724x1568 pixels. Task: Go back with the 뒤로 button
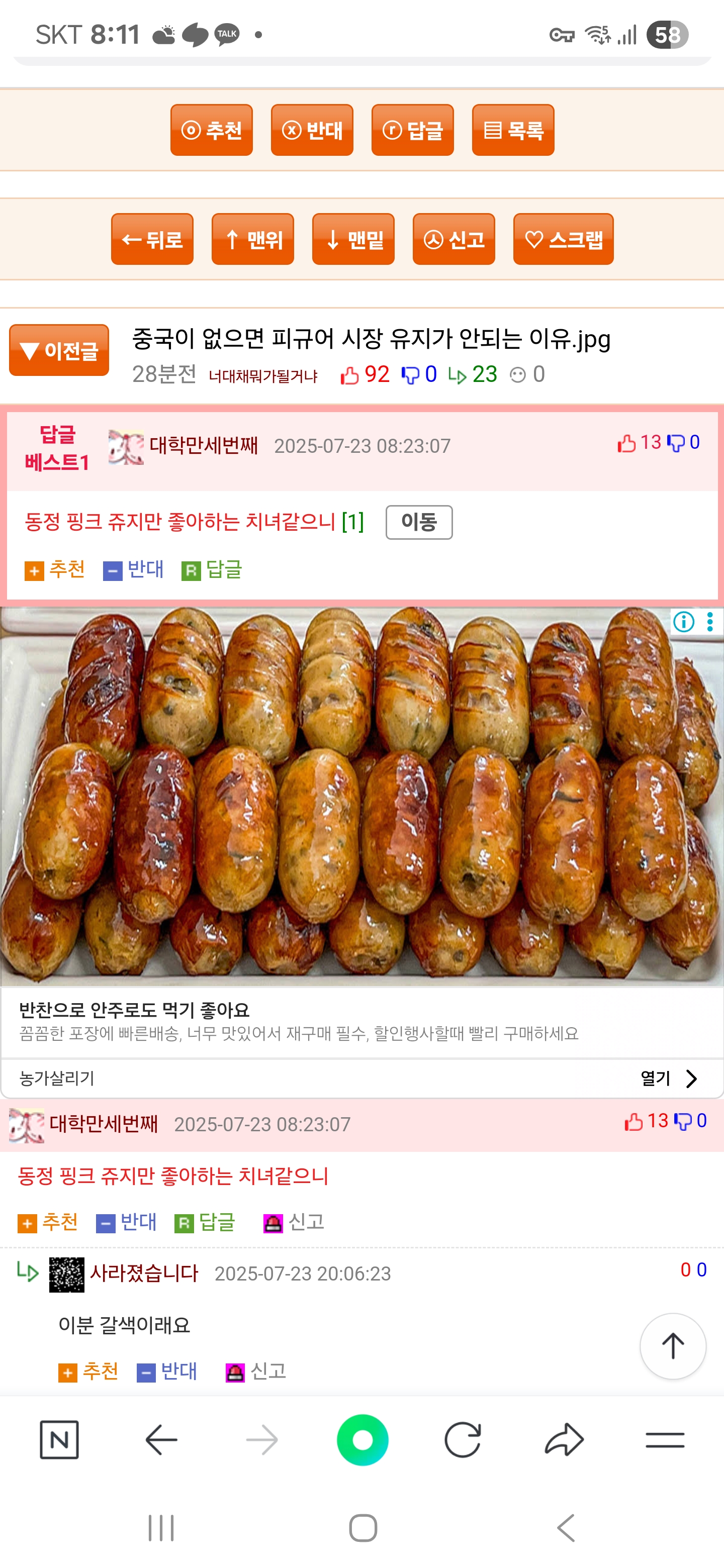point(152,239)
